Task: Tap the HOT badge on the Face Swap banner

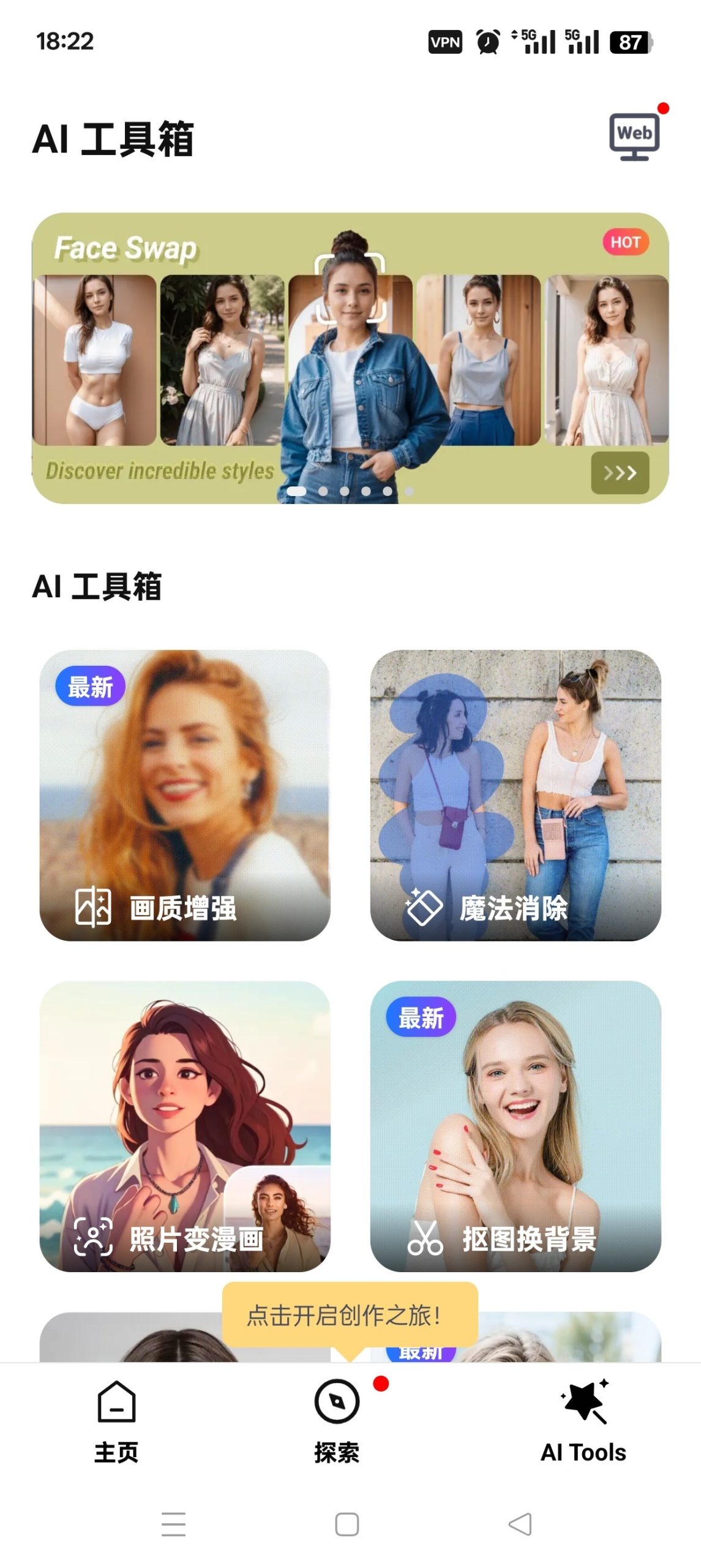Action: point(625,242)
